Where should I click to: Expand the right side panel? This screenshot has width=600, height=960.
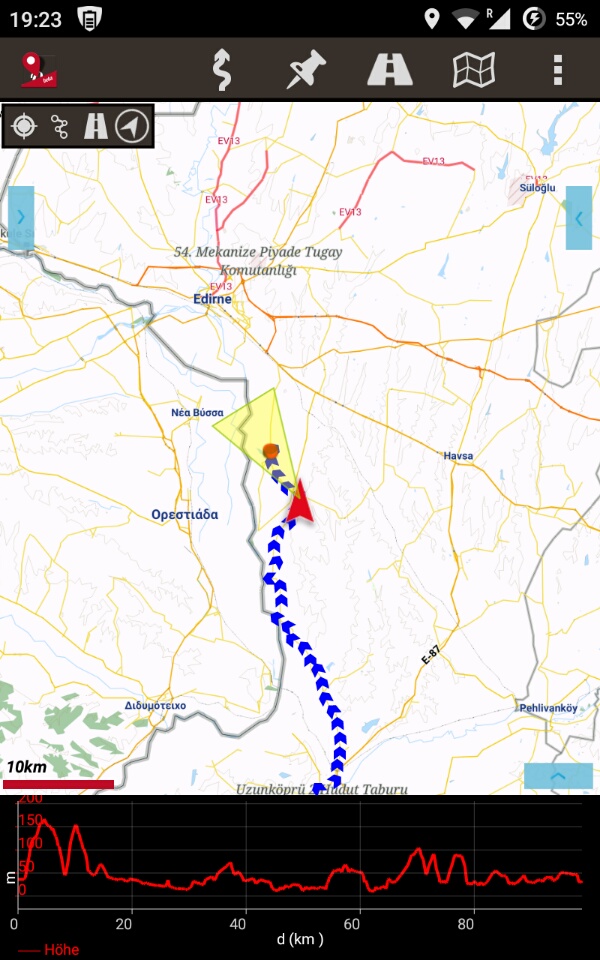tap(579, 217)
